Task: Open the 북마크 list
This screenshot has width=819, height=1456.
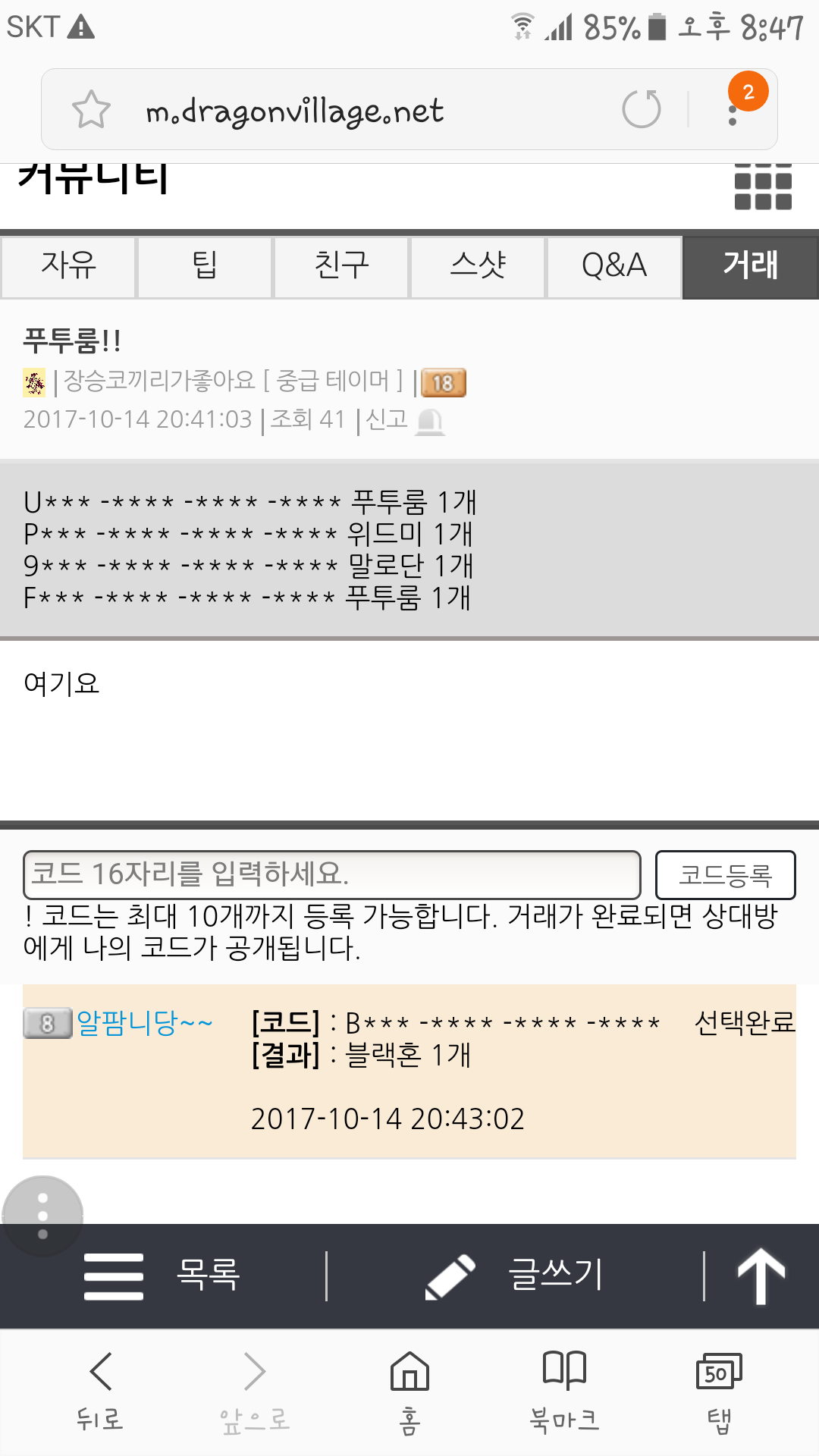Action: point(564,1392)
